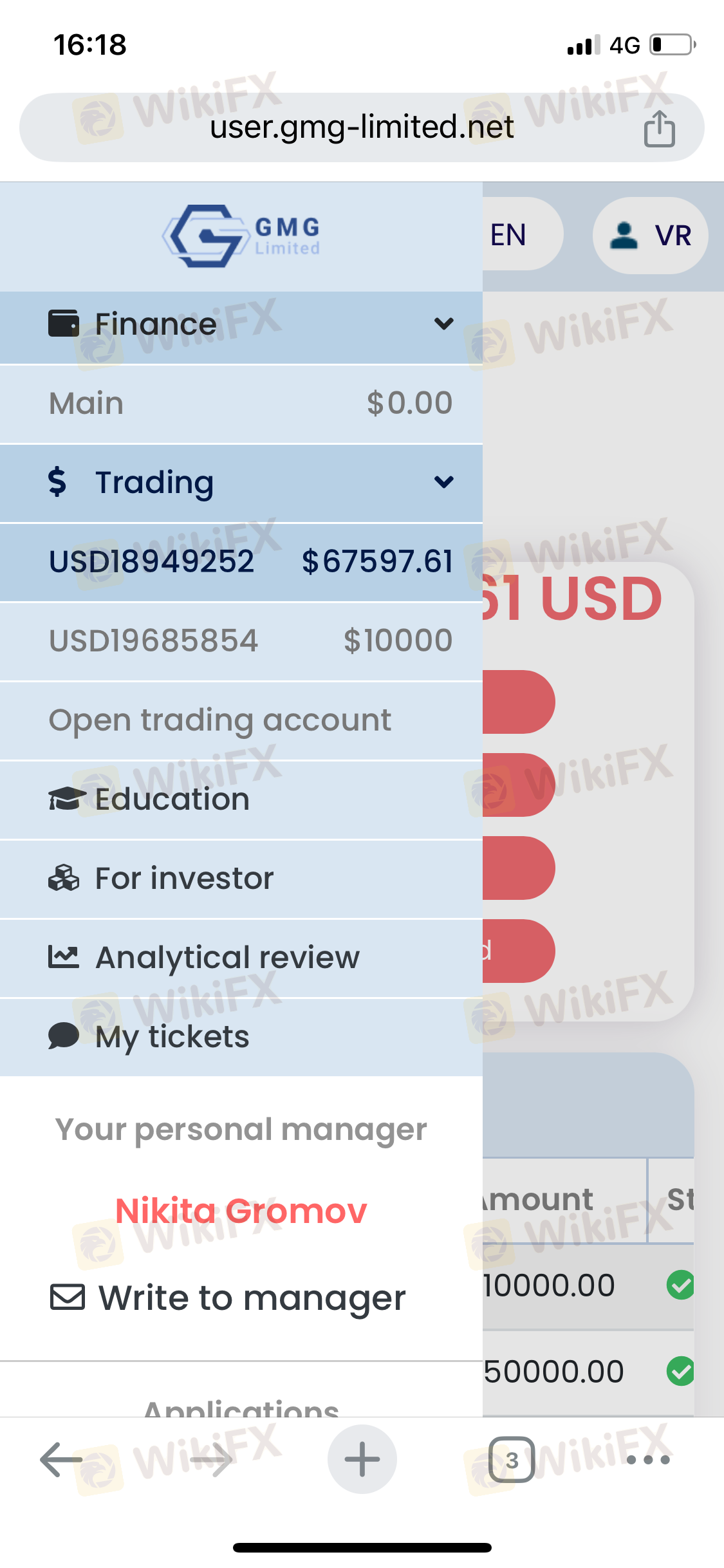View the three open browser tabs

click(512, 1459)
